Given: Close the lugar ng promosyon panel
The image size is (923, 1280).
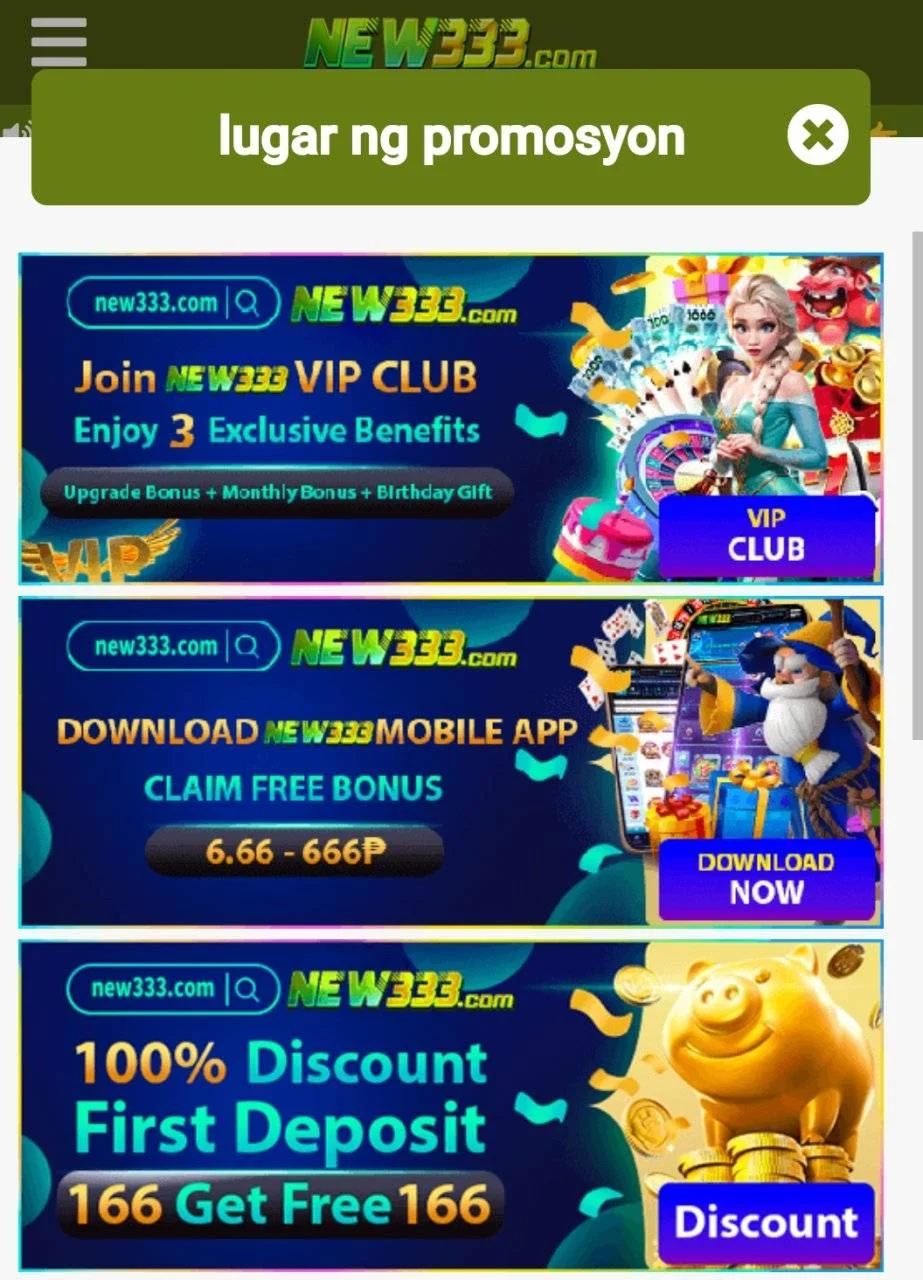Looking at the screenshot, I should pos(817,136).
